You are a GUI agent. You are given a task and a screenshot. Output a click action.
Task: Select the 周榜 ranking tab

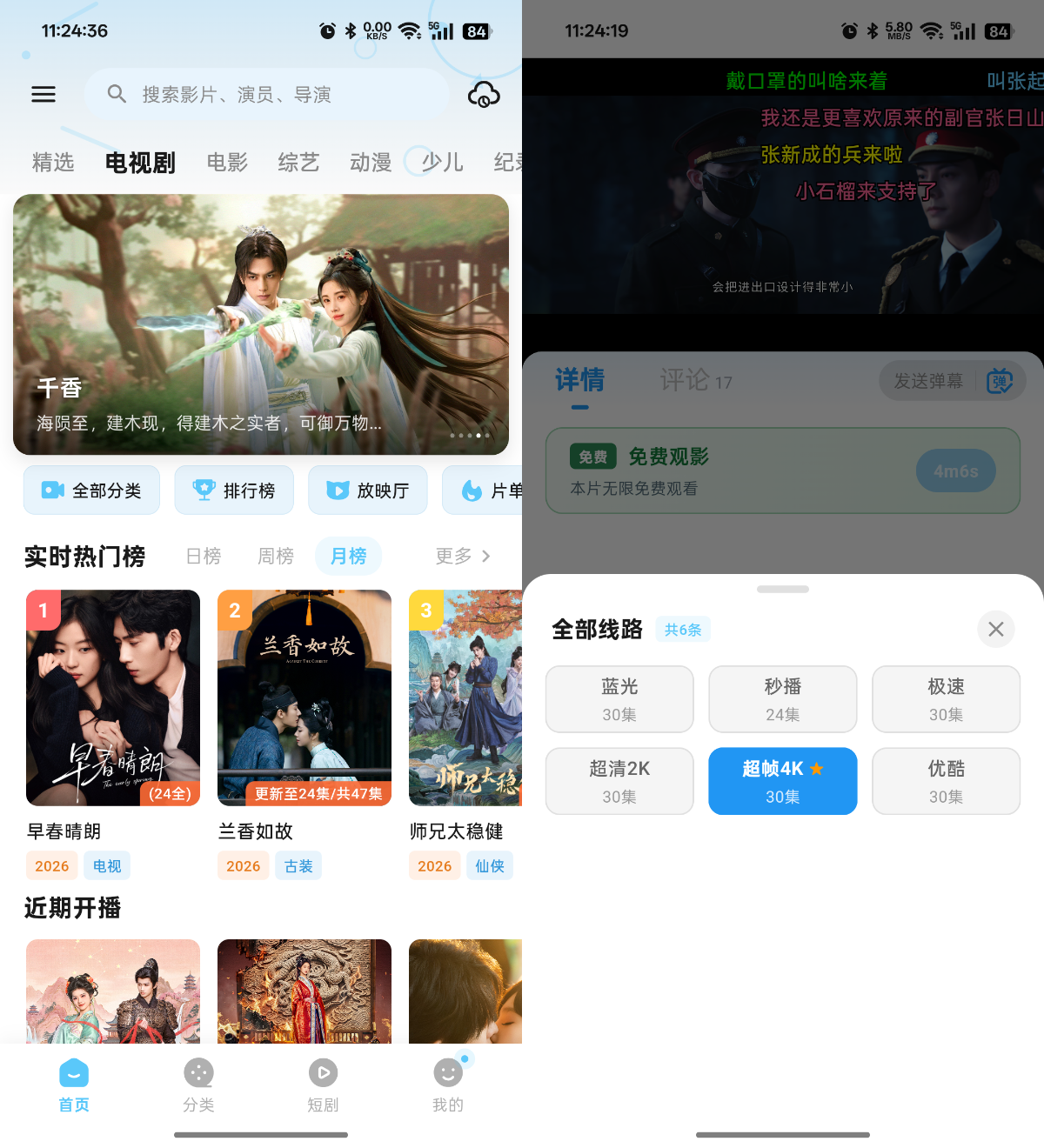(276, 556)
